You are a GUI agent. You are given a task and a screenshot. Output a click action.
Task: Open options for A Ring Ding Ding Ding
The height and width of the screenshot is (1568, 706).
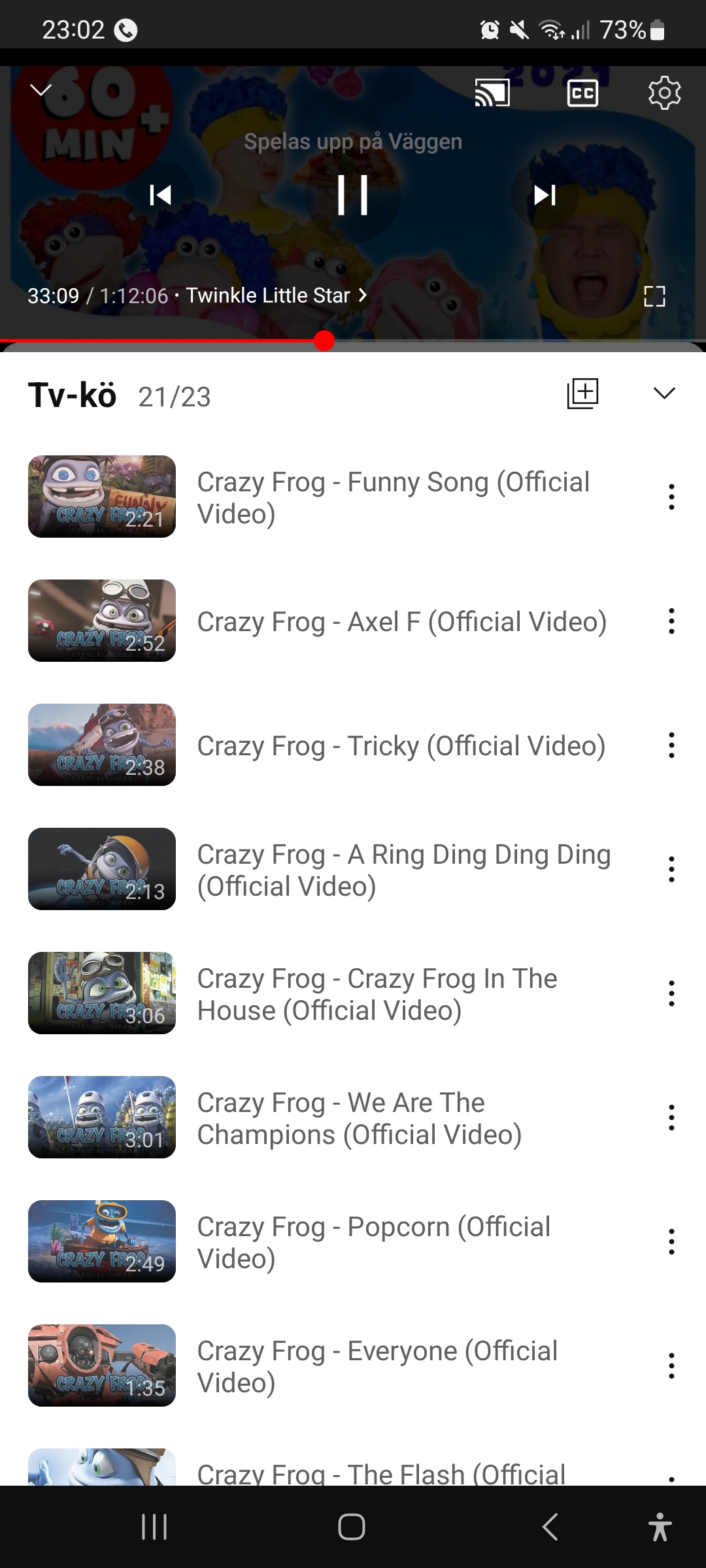pyautogui.click(x=671, y=870)
